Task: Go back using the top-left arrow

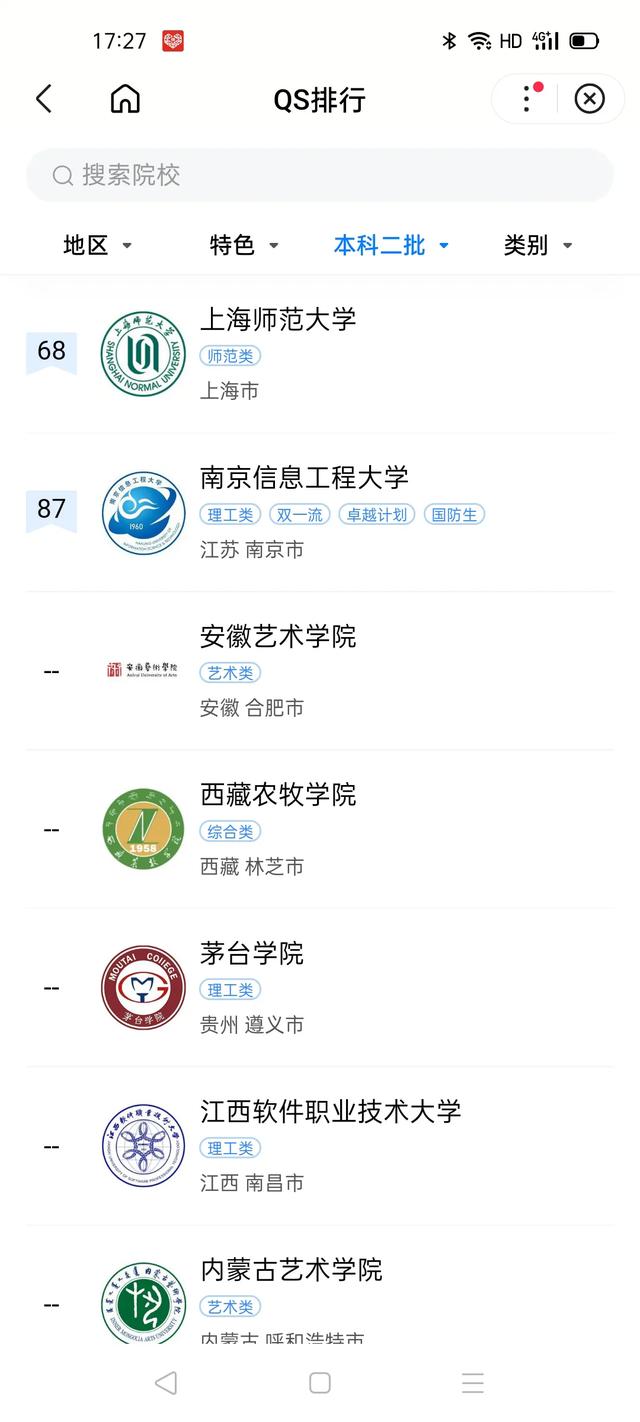Action: pos(43,99)
